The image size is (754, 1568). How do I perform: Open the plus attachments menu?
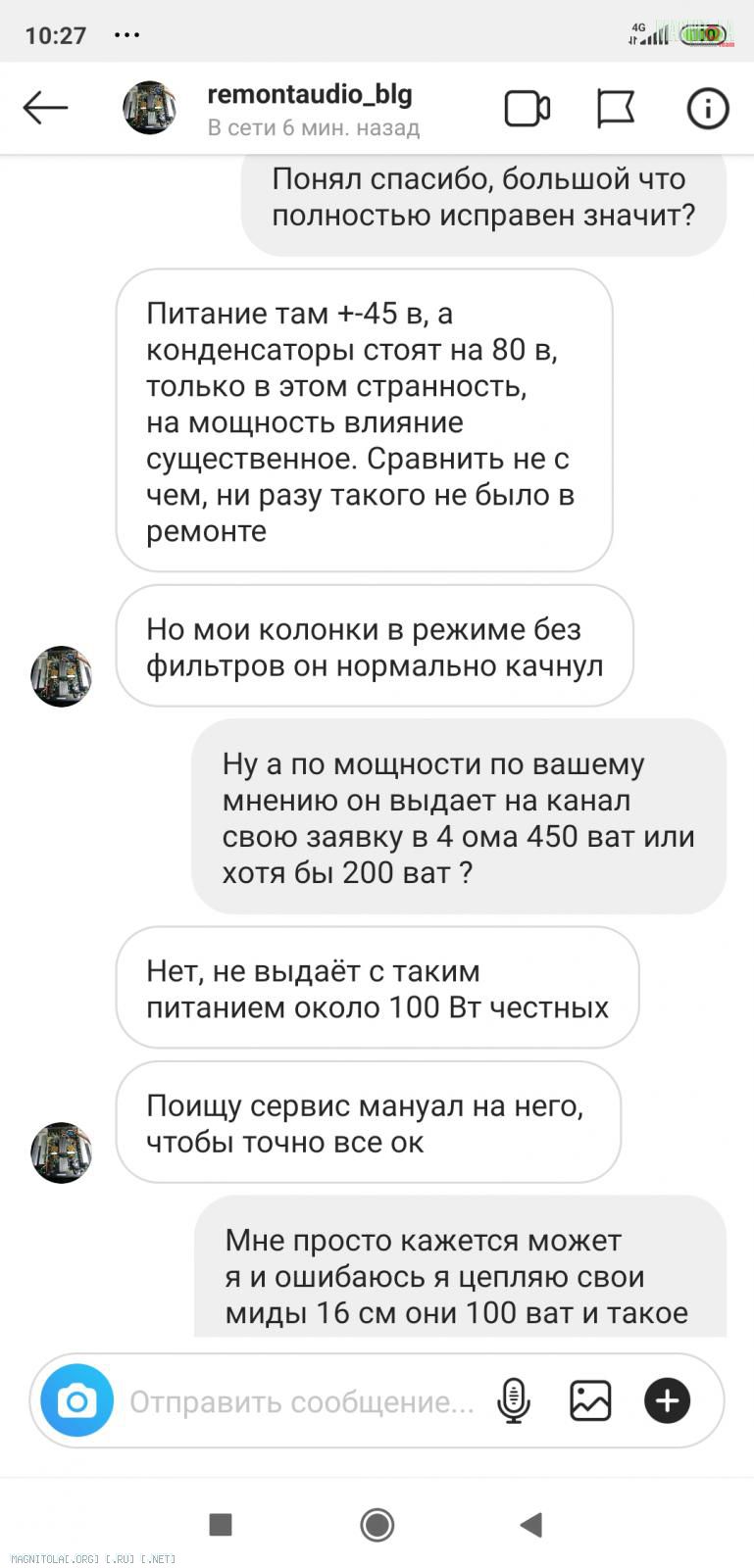(x=668, y=1400)
